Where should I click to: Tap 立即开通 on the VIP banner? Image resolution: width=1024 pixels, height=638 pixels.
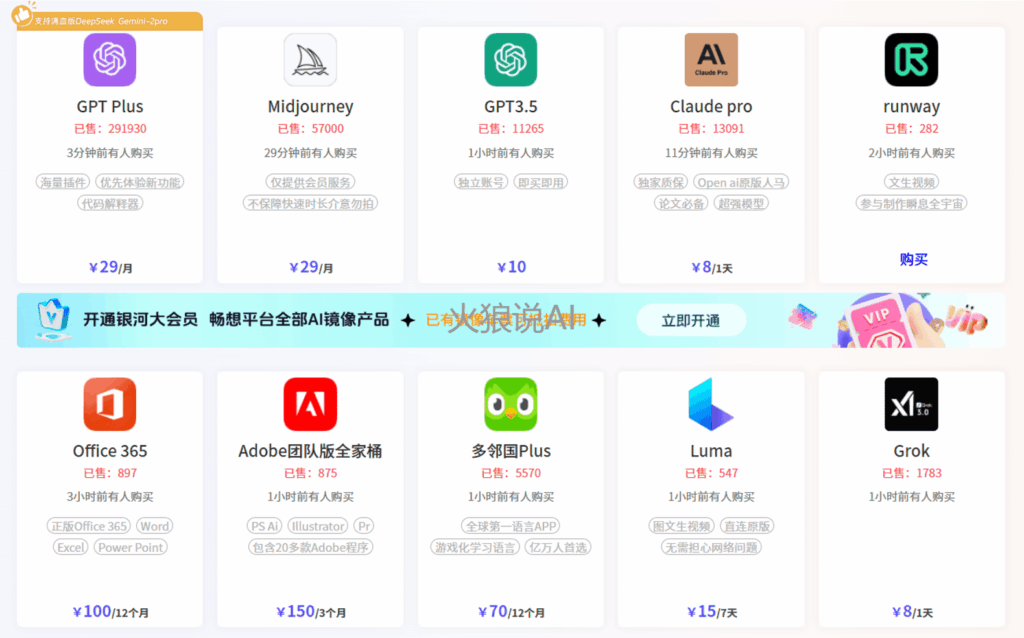[691, 320]
